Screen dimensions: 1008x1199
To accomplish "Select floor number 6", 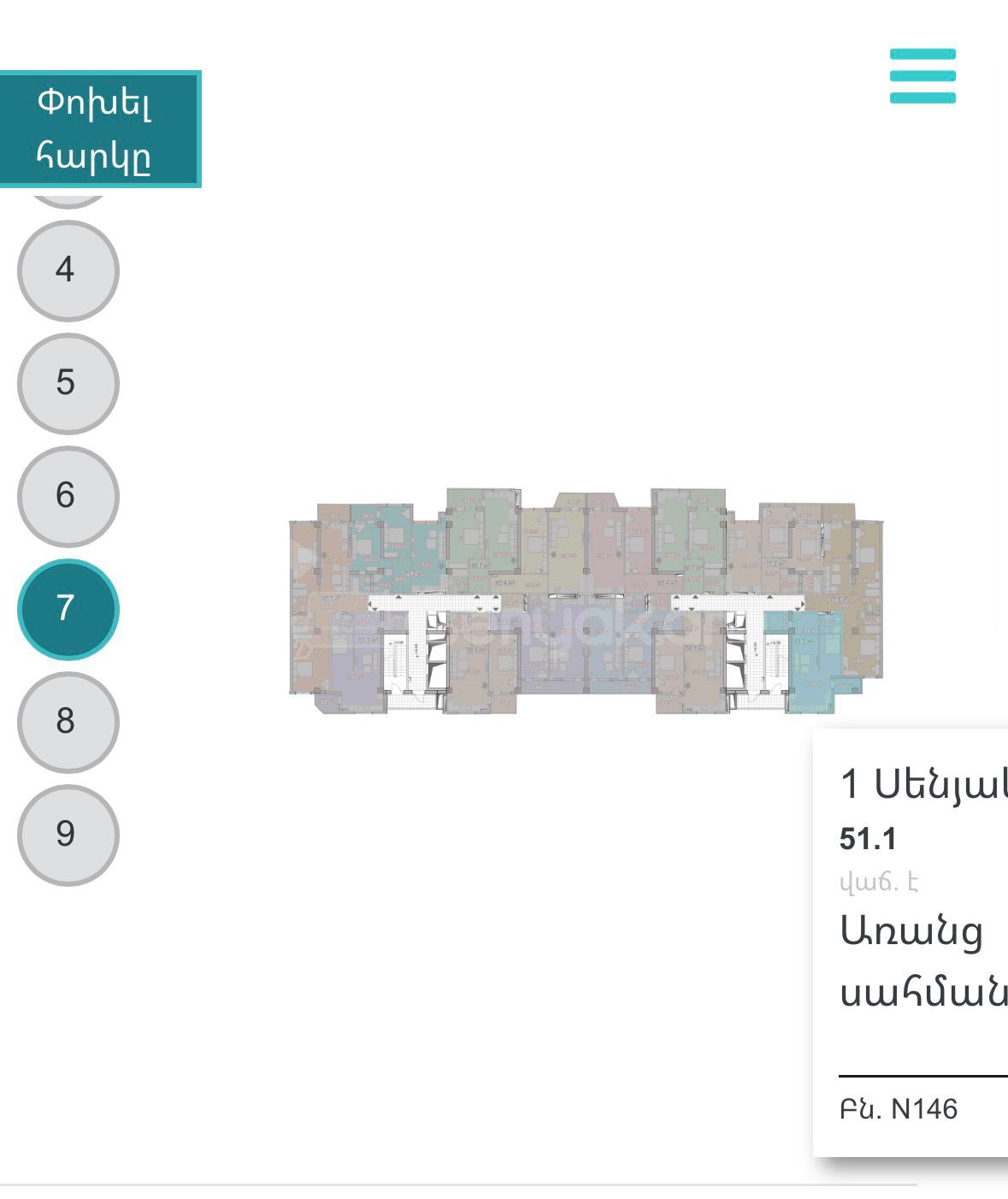I will click(67, 496).
